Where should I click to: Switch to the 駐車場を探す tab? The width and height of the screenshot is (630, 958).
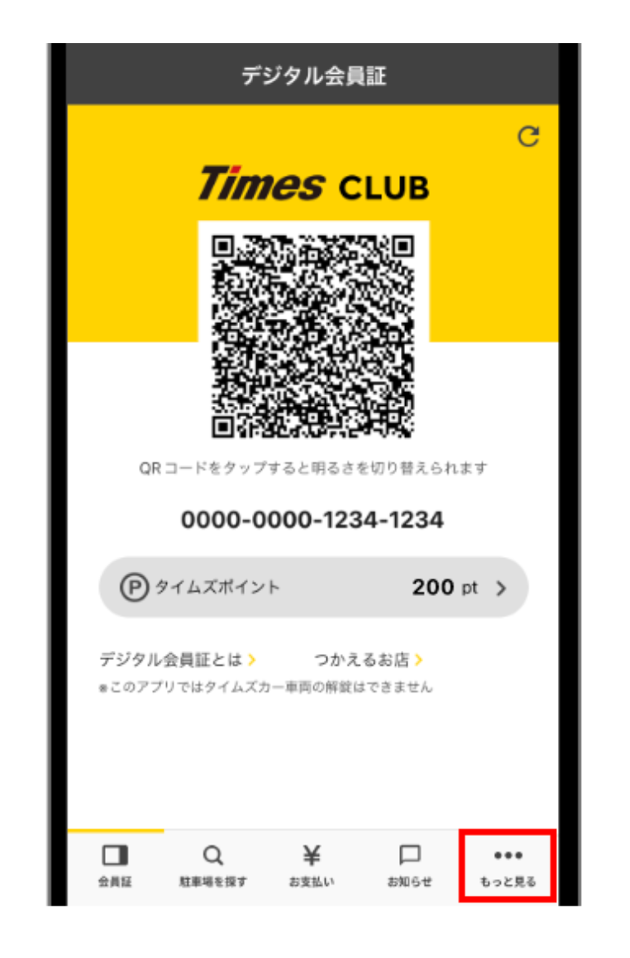(x=213, y=866)
